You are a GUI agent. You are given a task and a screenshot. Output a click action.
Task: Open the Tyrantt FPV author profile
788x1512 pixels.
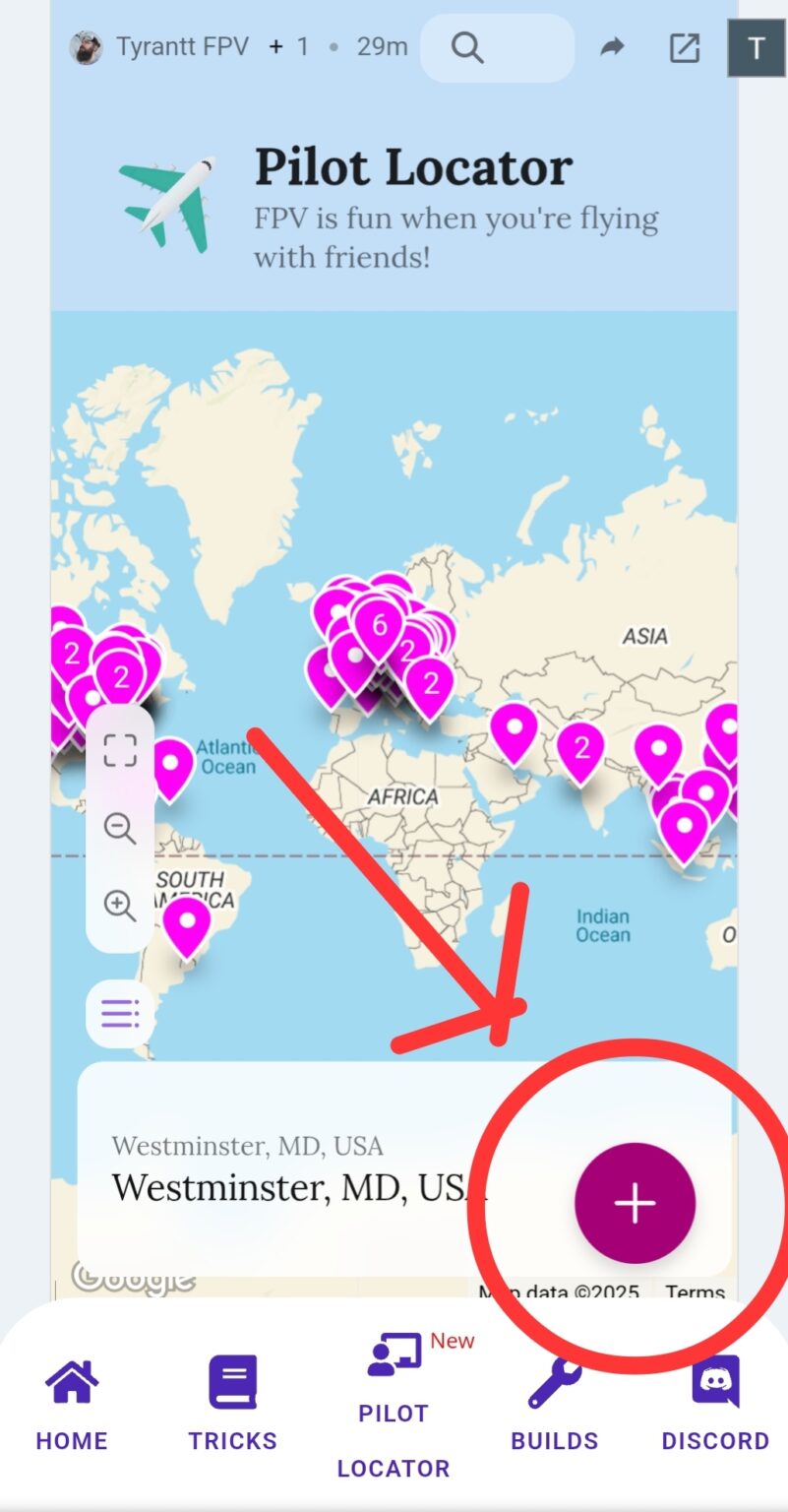pos(182,46)
